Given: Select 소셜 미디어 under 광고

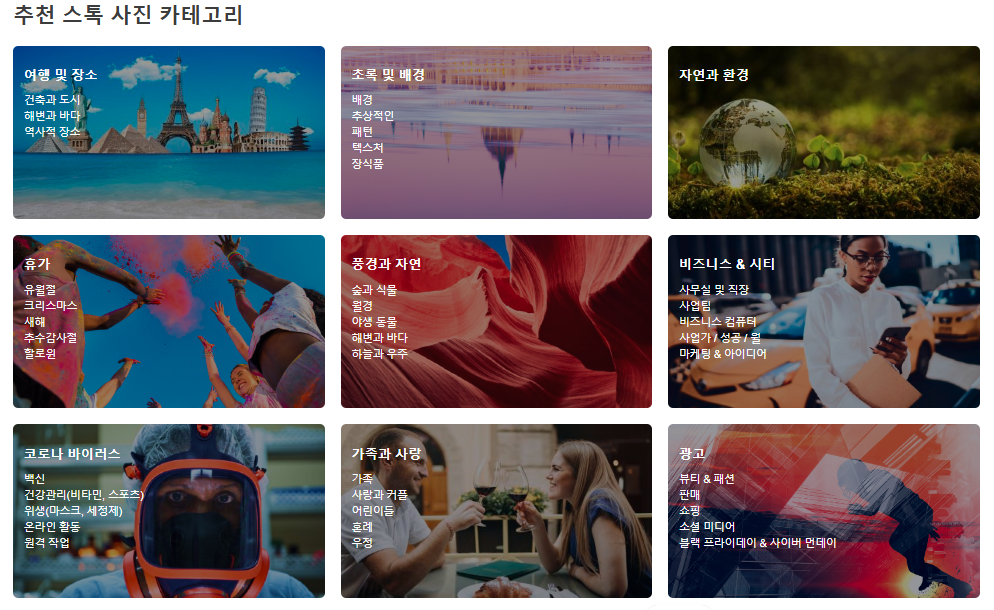Looking at the screenshot, I should (707, 526).
